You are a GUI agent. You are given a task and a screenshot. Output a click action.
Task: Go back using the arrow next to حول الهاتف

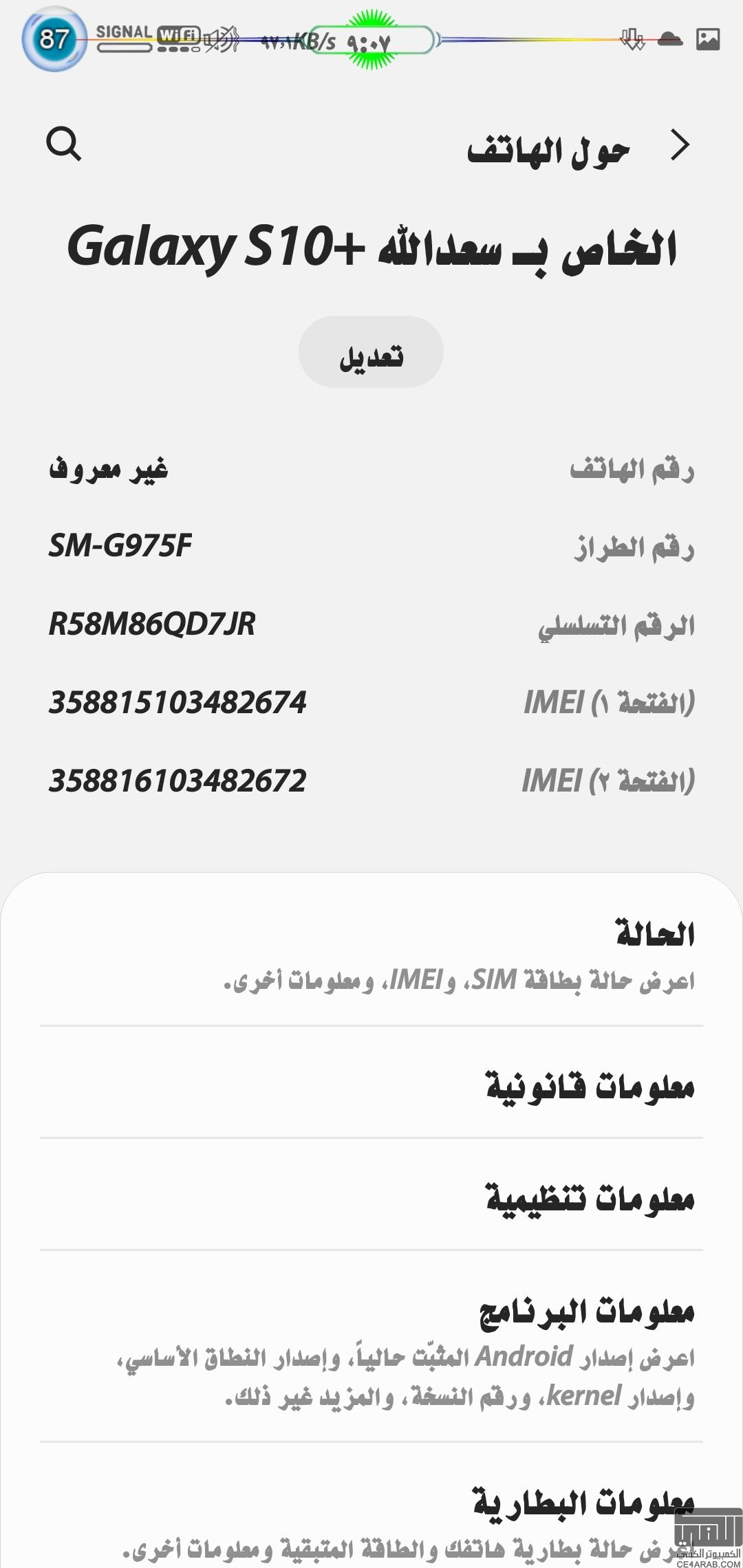pyautogui.click(x=680, y=146)
